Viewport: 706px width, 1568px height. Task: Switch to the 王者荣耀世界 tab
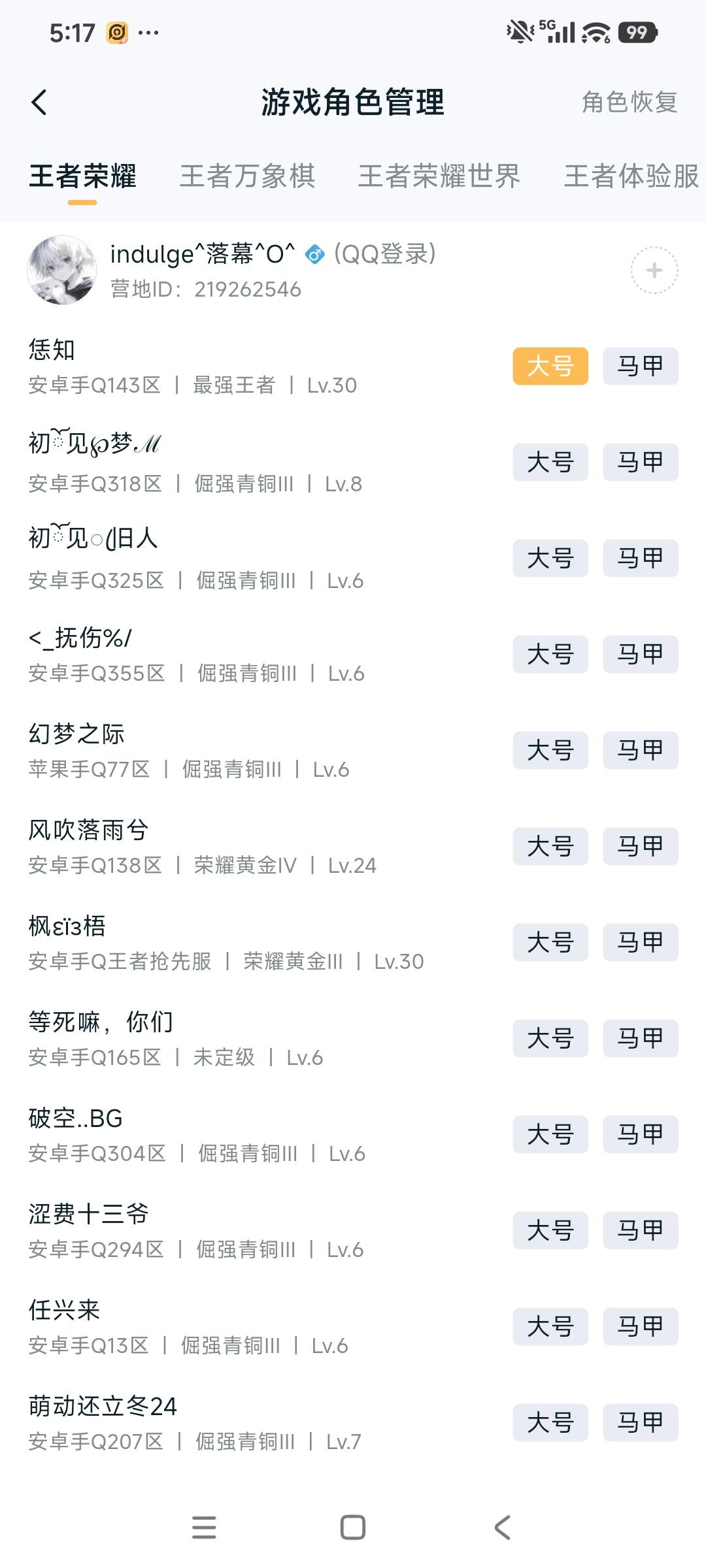click(x=440, y=177)
